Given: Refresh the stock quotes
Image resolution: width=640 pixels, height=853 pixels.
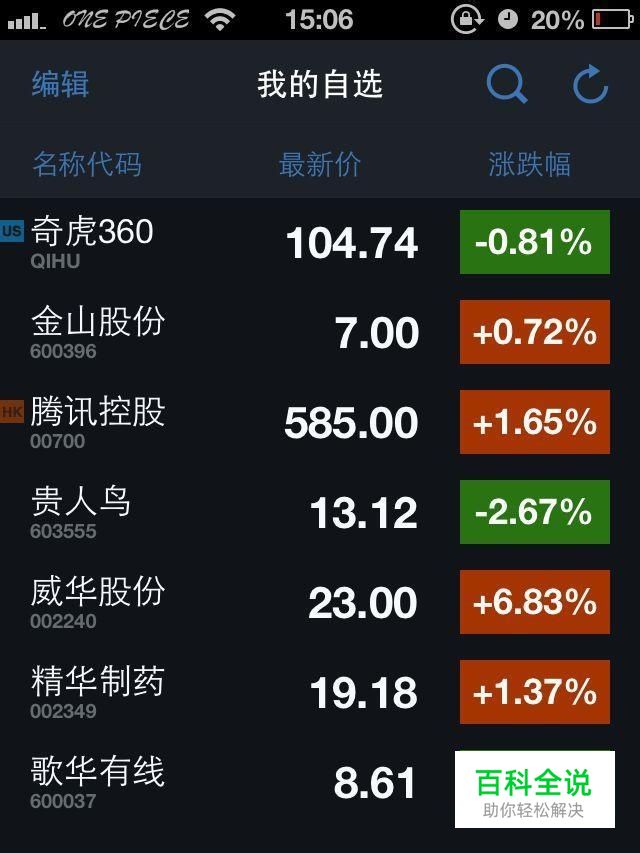Looking at the screenshot, I should point(590,85).
